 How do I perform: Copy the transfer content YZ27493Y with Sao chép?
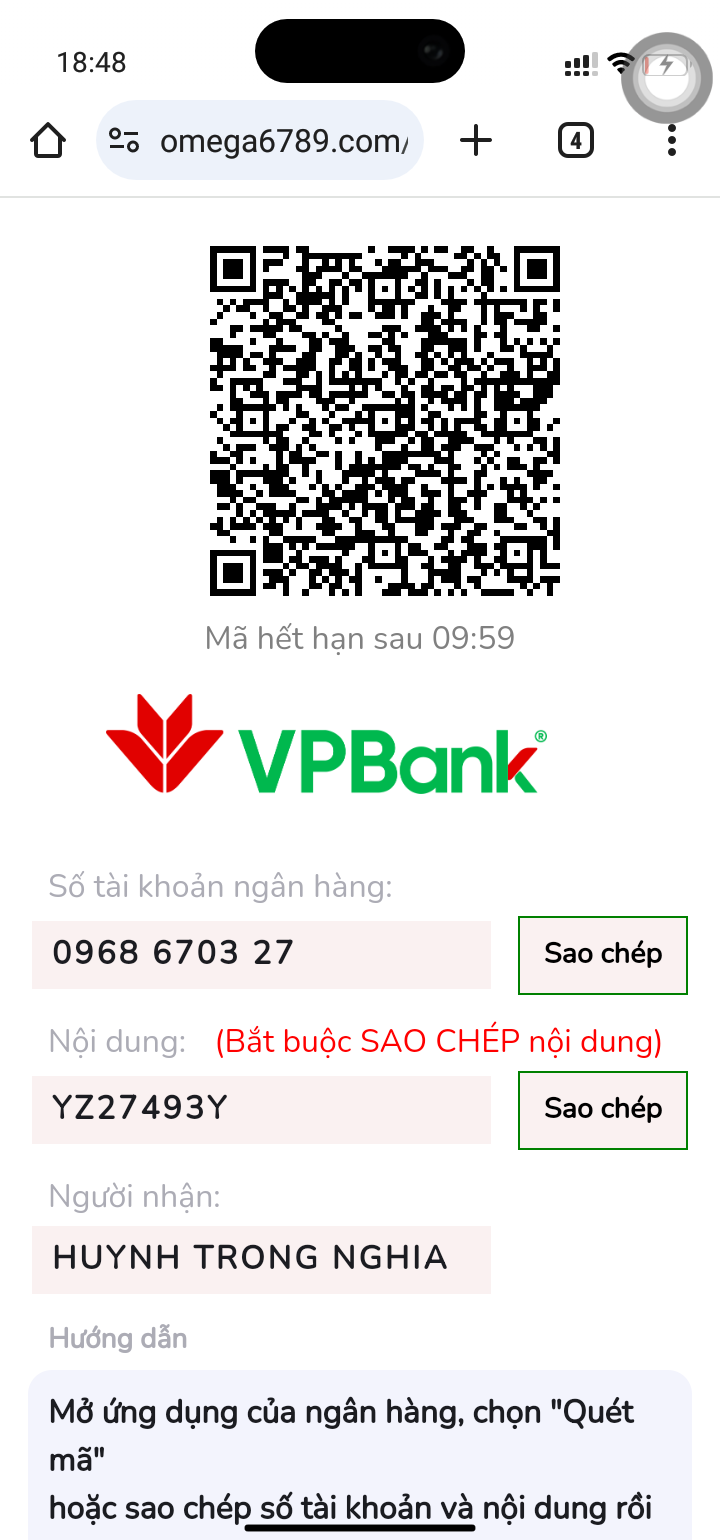pyautogui.click(x=603, y=1110)
